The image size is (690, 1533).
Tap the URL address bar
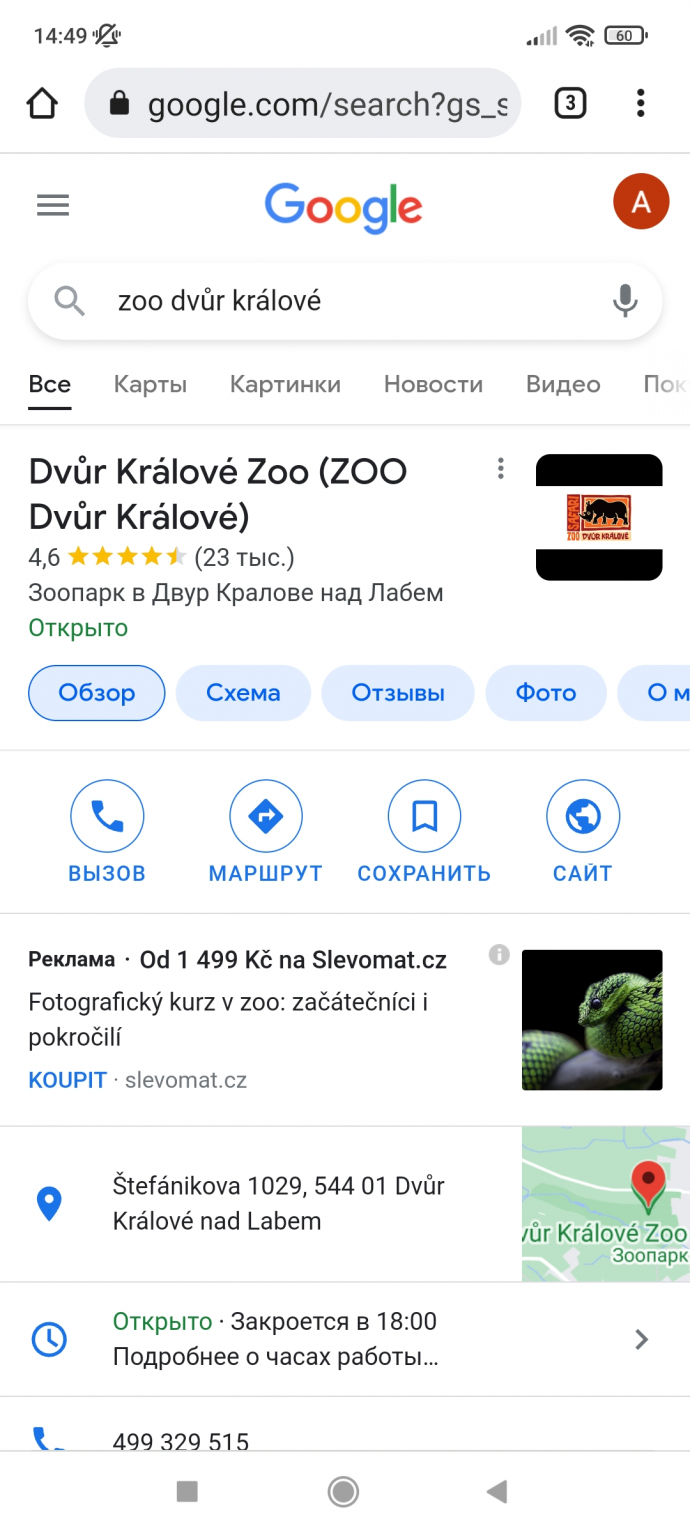coord(303,103)
